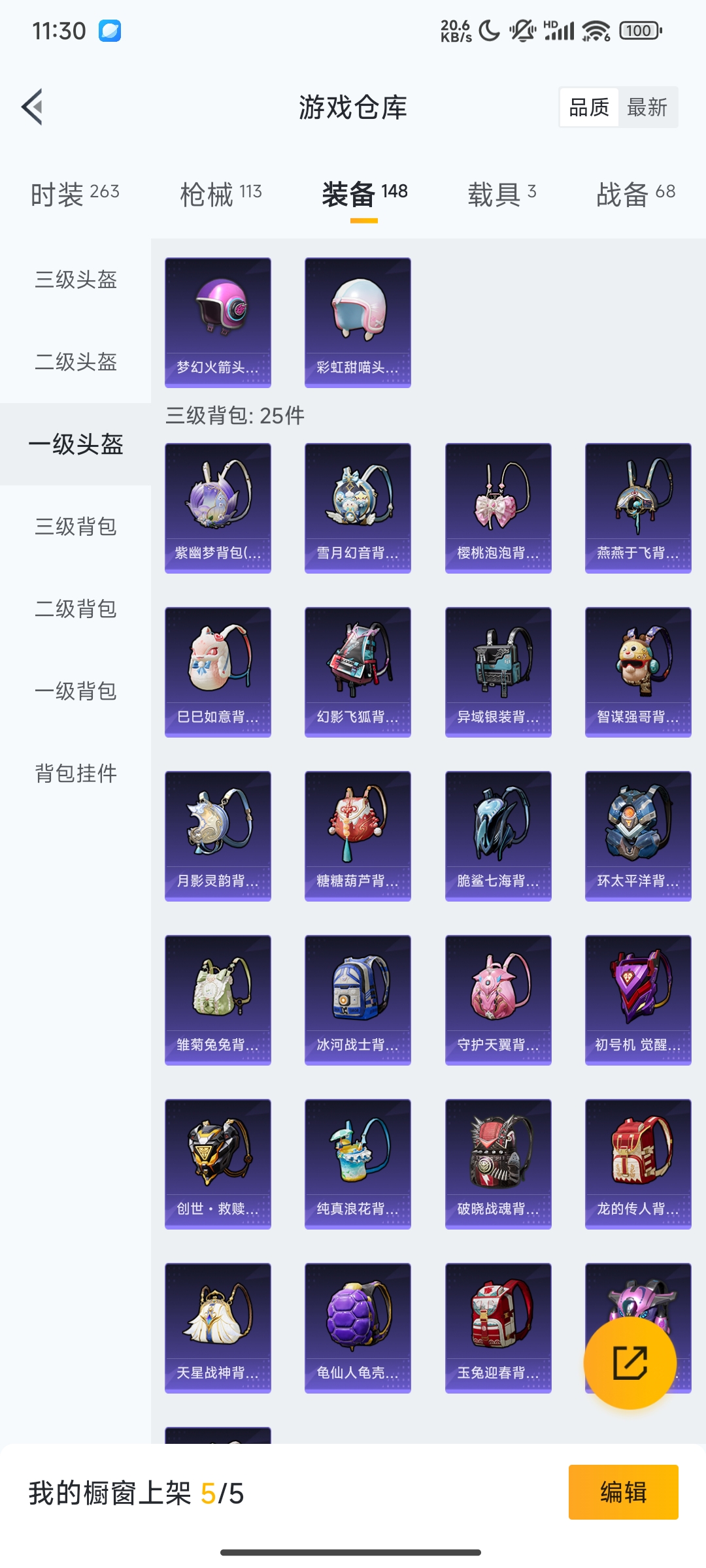Switch to the 枪械 tab

(221, 194)
